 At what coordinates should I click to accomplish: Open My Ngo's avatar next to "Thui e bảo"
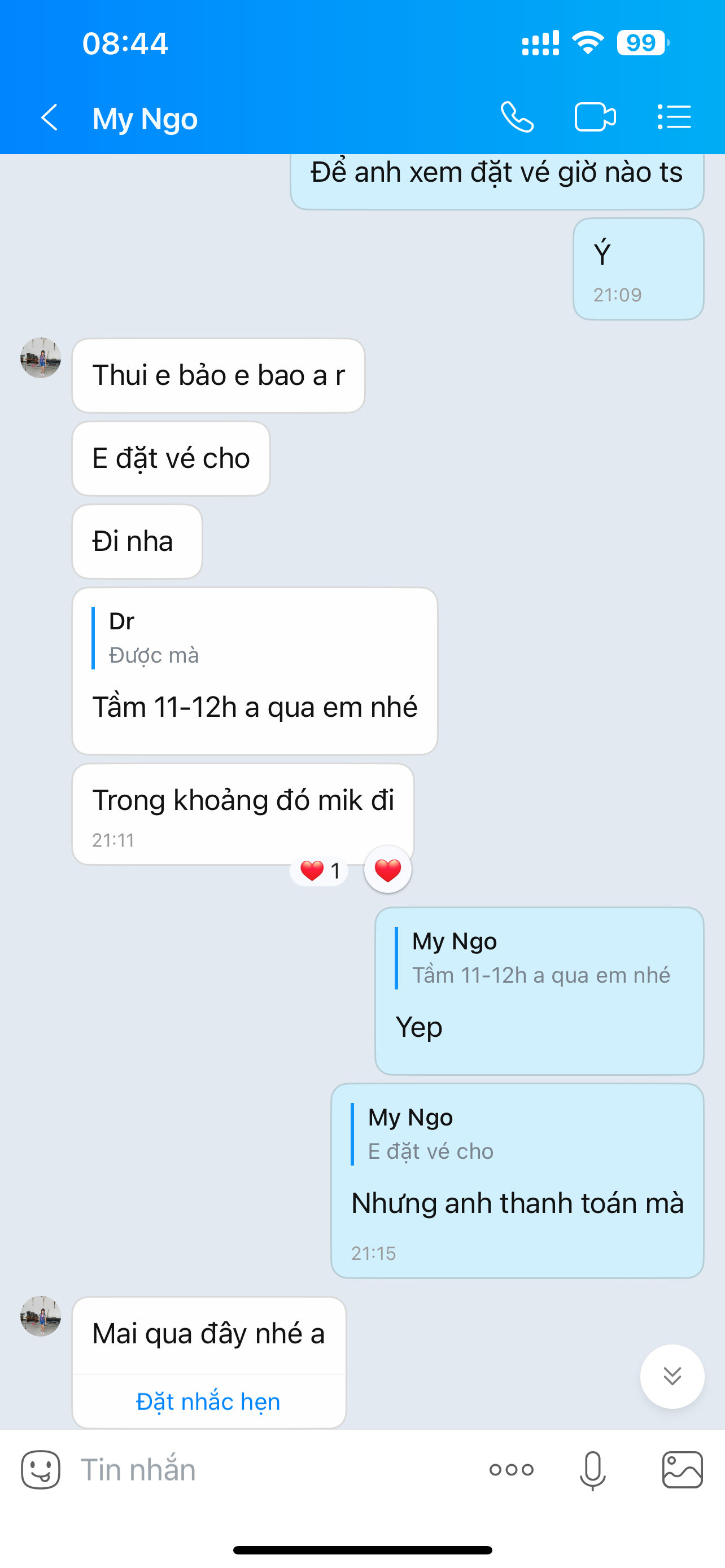tap(41, 358)
